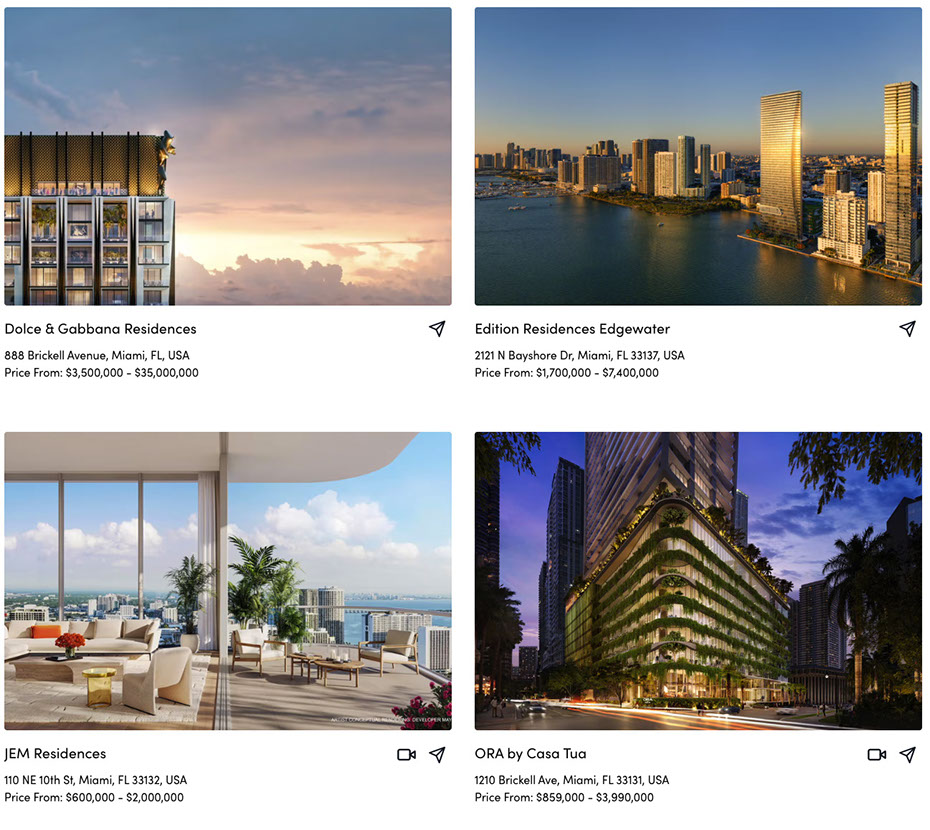This screenshot has width=930, height=830.
Task: Open the Dolce & Gabbana Residences title
Action: click(x=100, y=329)
